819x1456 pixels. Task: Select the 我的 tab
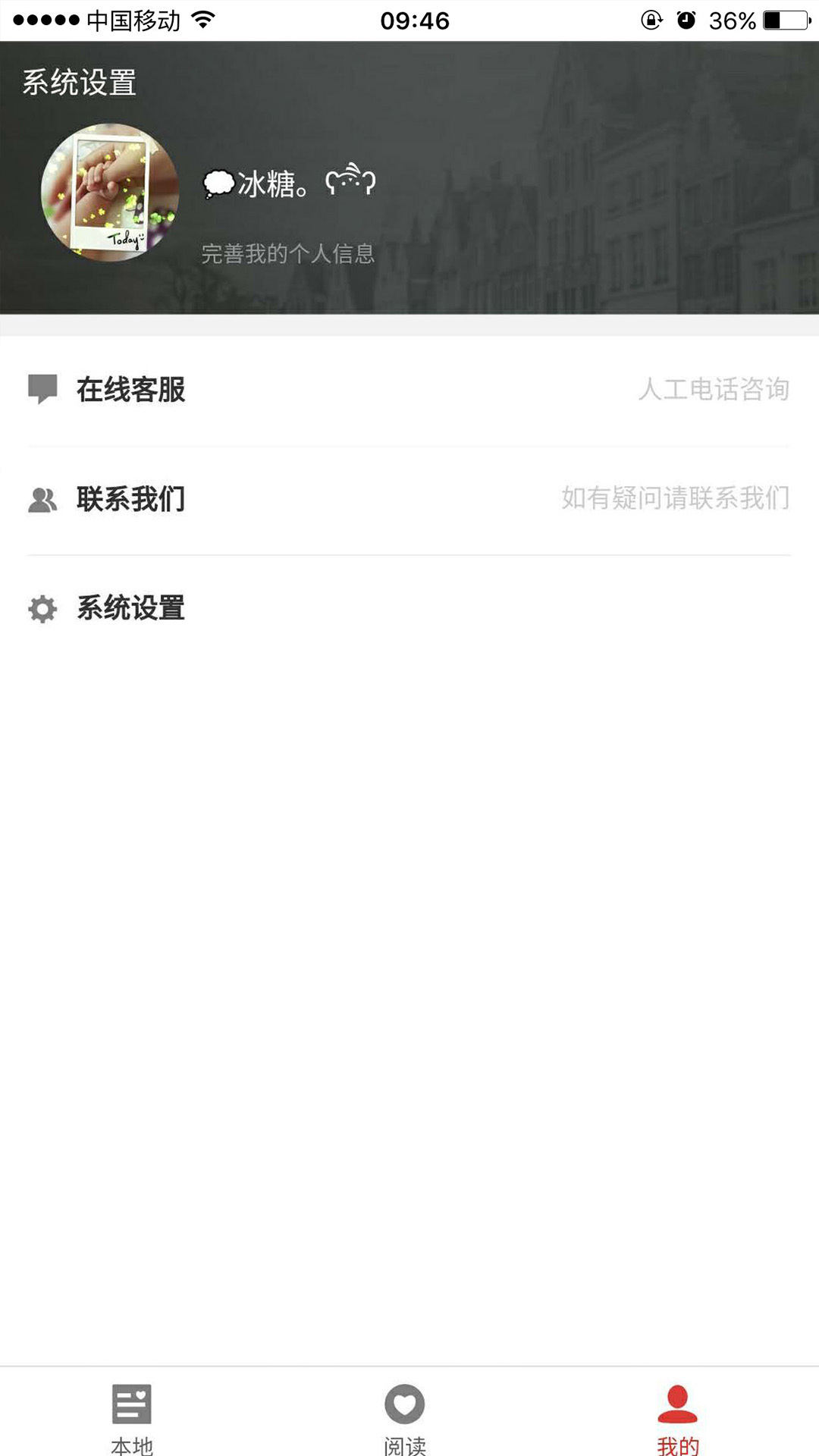pos(678,1417)
